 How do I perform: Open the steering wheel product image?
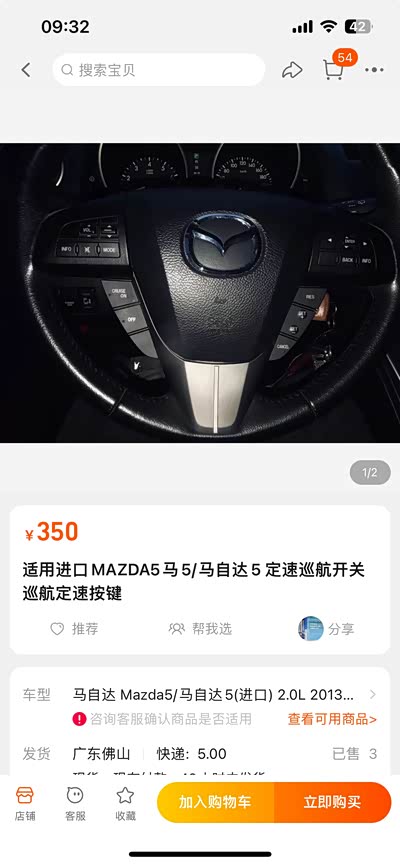coord(200,293)
